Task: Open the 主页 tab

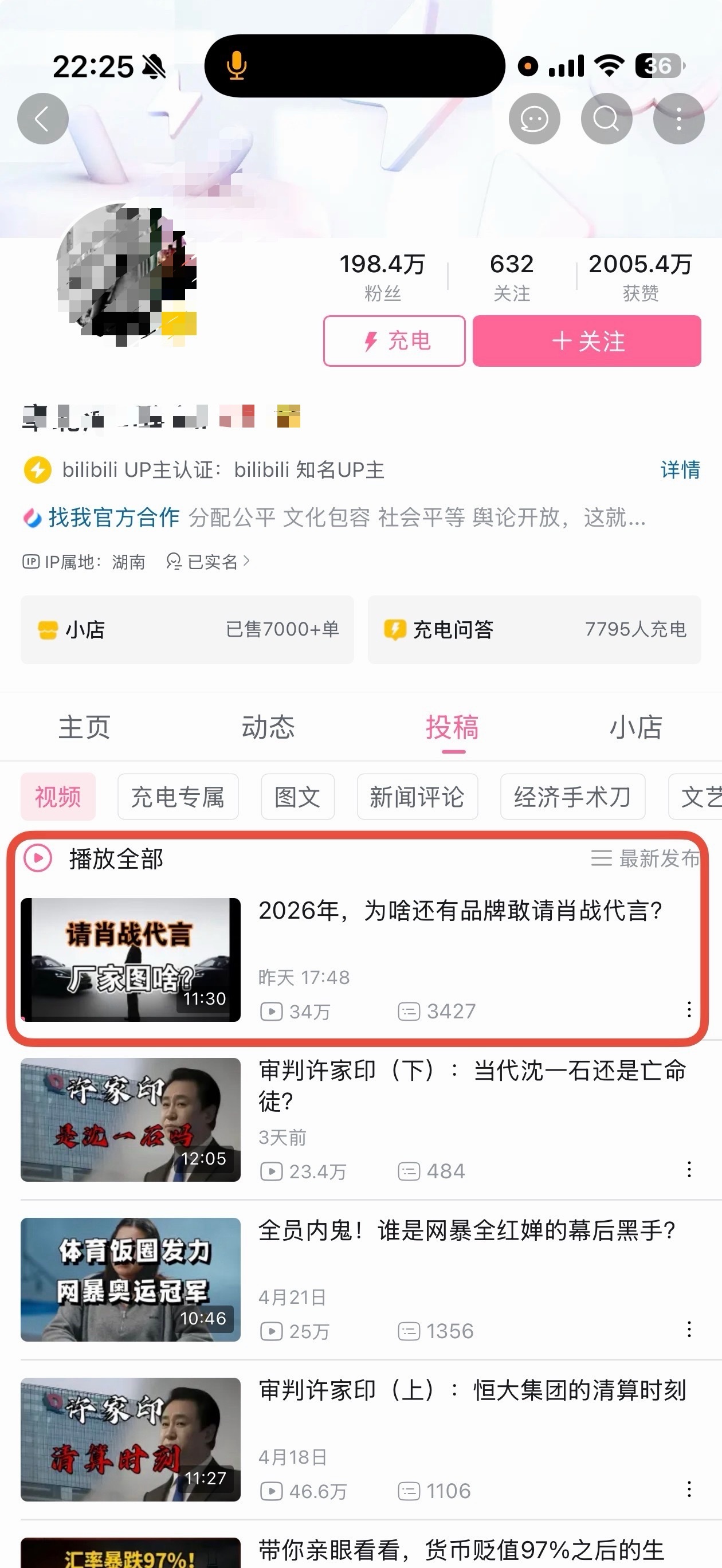Action: (84, 727)
